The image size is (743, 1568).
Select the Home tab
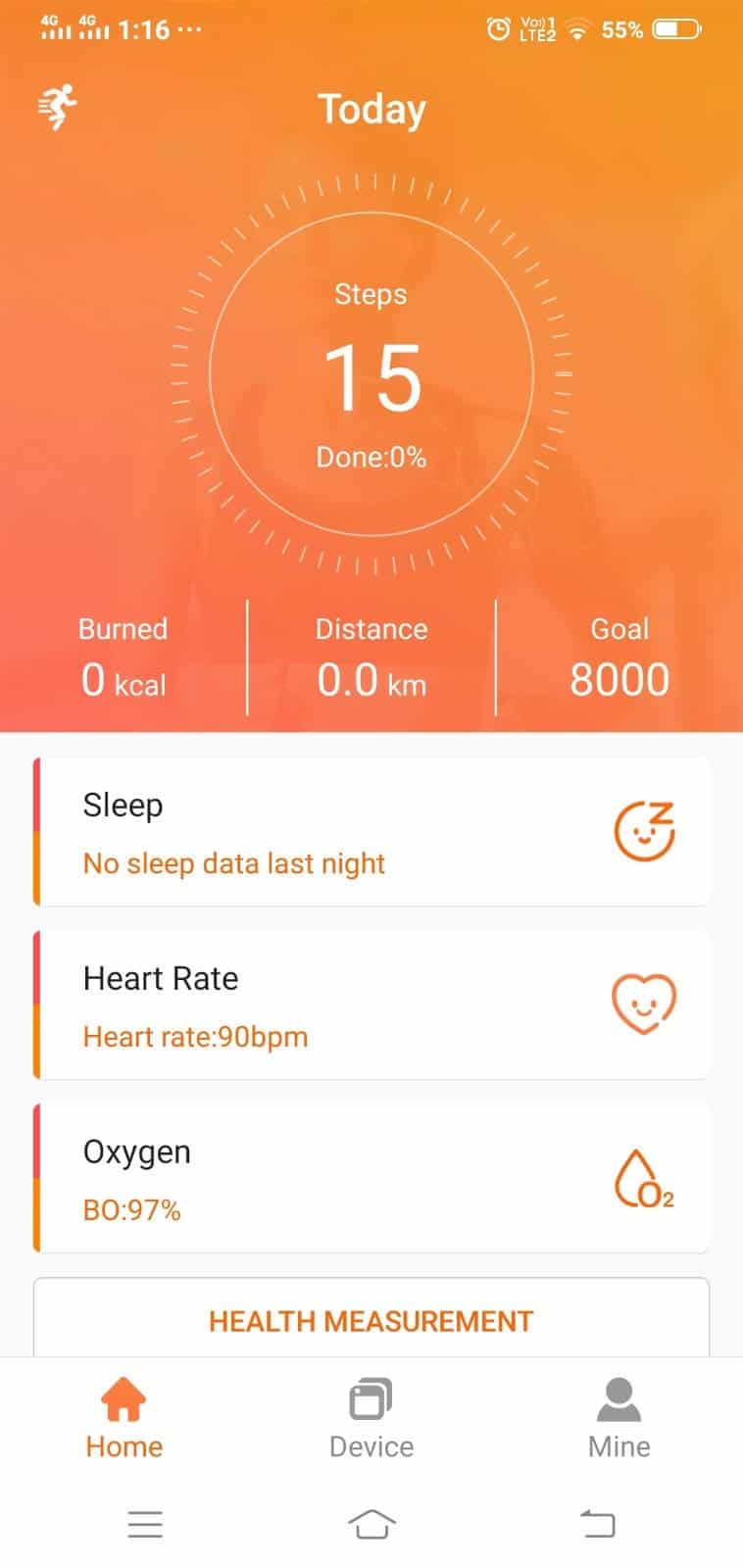point(124,1418)
